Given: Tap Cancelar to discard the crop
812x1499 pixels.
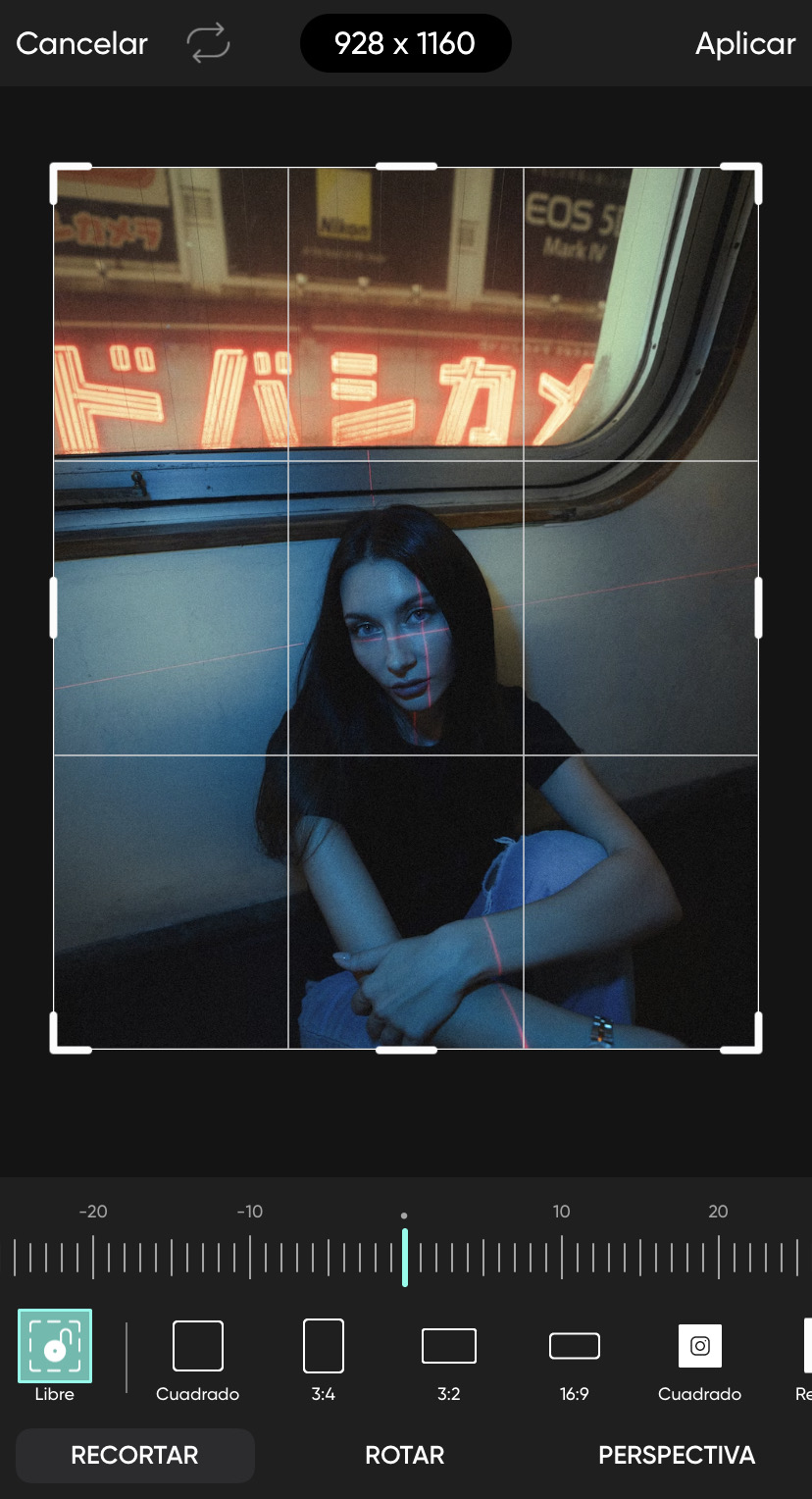Looking at the screenshot, I should point(82,44).
